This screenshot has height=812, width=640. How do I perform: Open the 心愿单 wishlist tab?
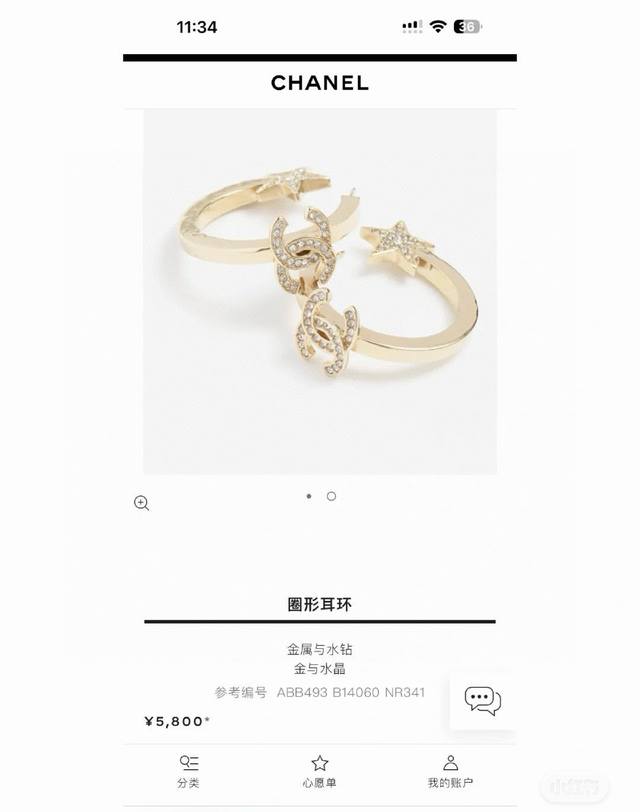coord(320,771)
